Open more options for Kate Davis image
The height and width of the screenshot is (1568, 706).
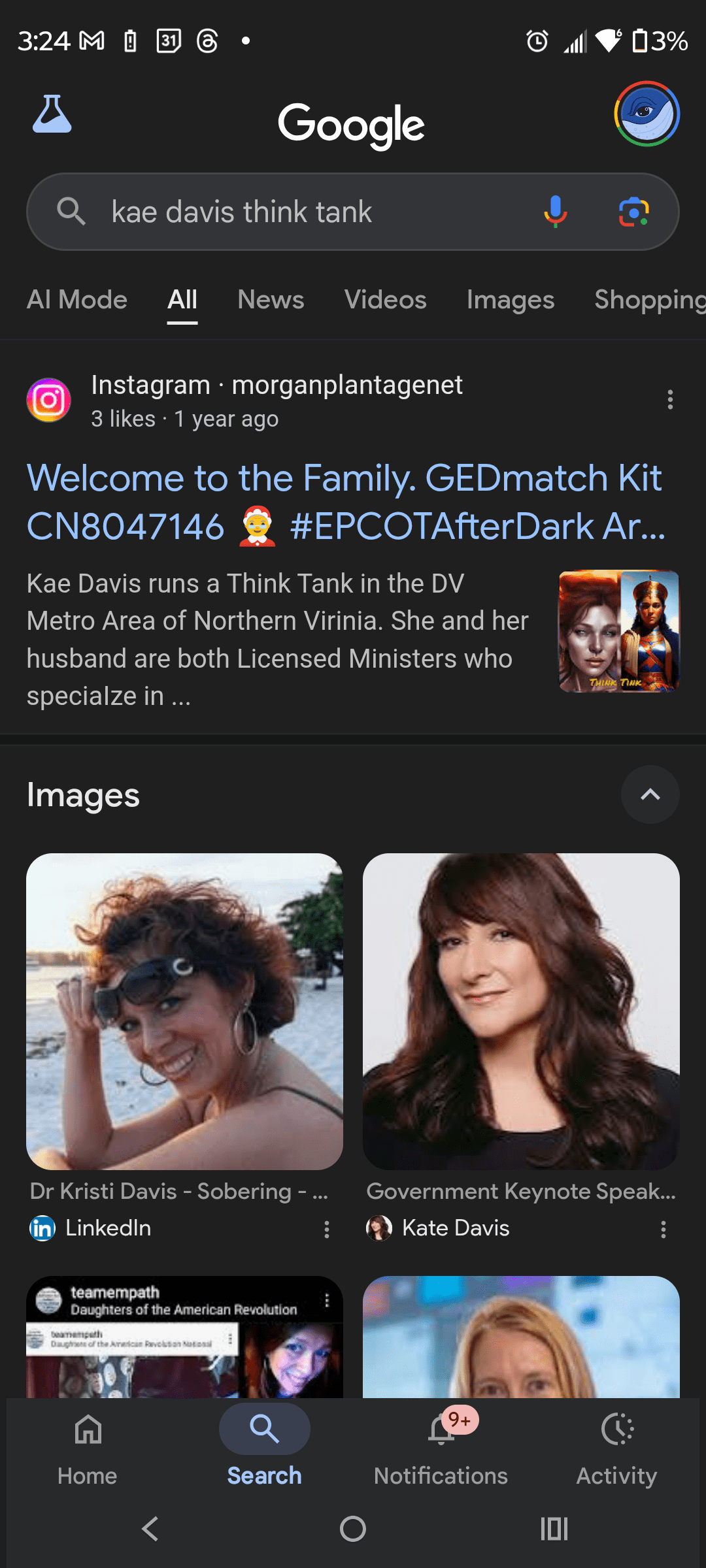coord(664,1230)
